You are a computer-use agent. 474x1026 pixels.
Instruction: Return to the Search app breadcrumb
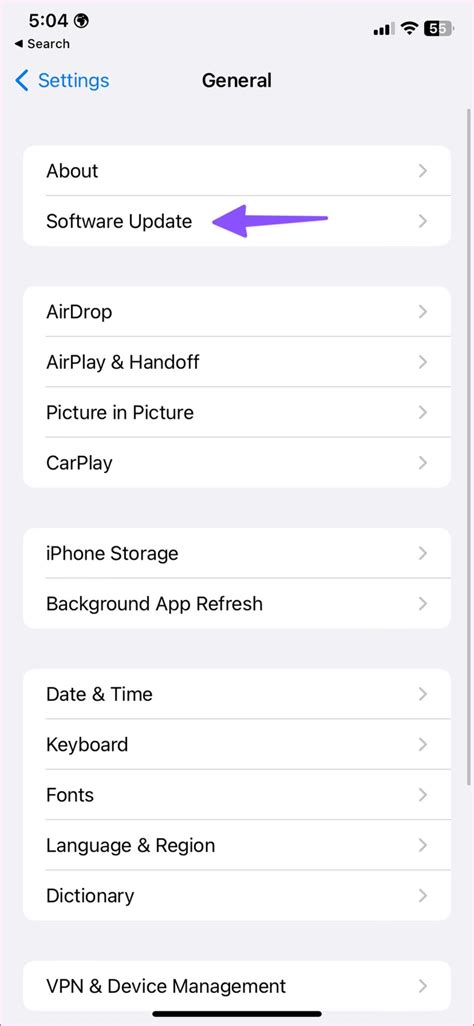(x=42, y=44)
